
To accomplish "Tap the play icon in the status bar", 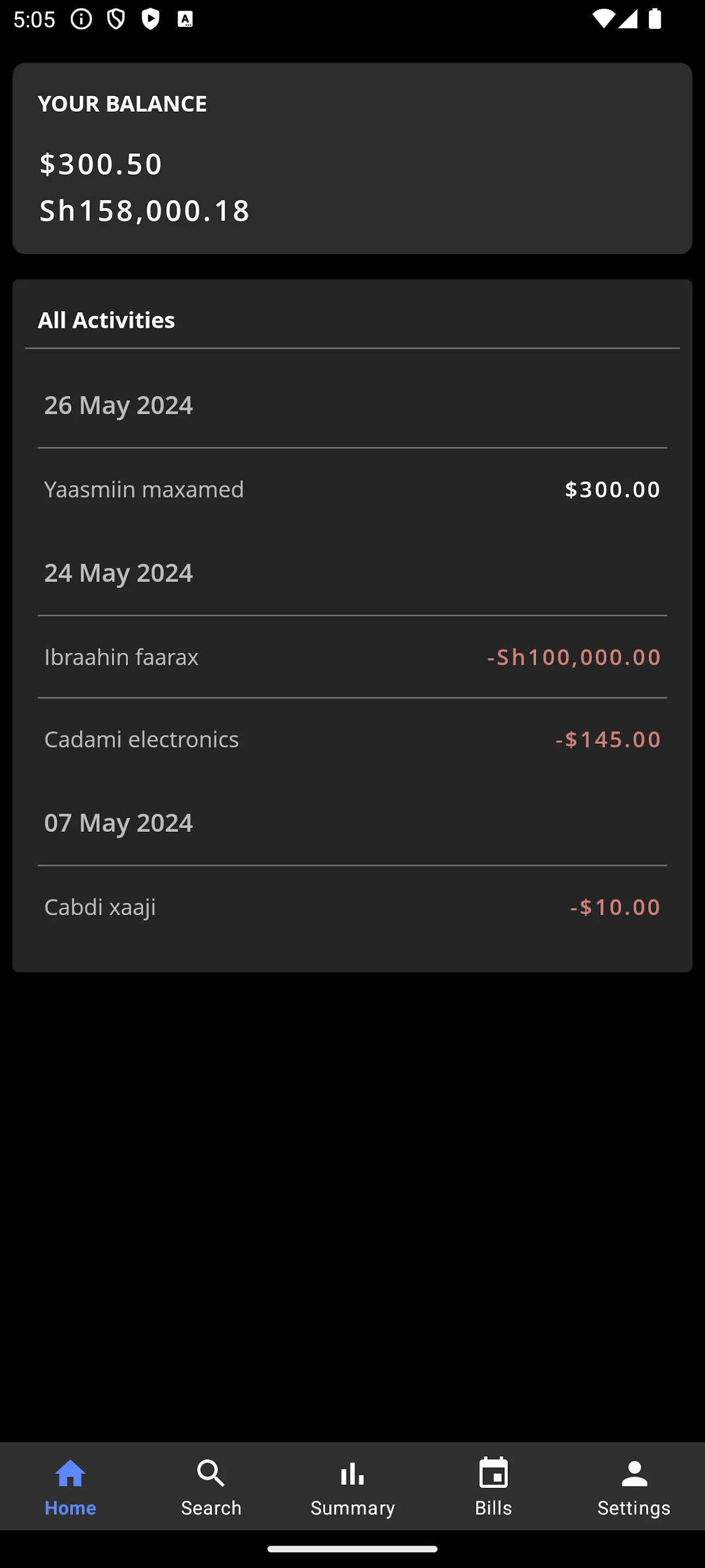I will tap(150, 20).
